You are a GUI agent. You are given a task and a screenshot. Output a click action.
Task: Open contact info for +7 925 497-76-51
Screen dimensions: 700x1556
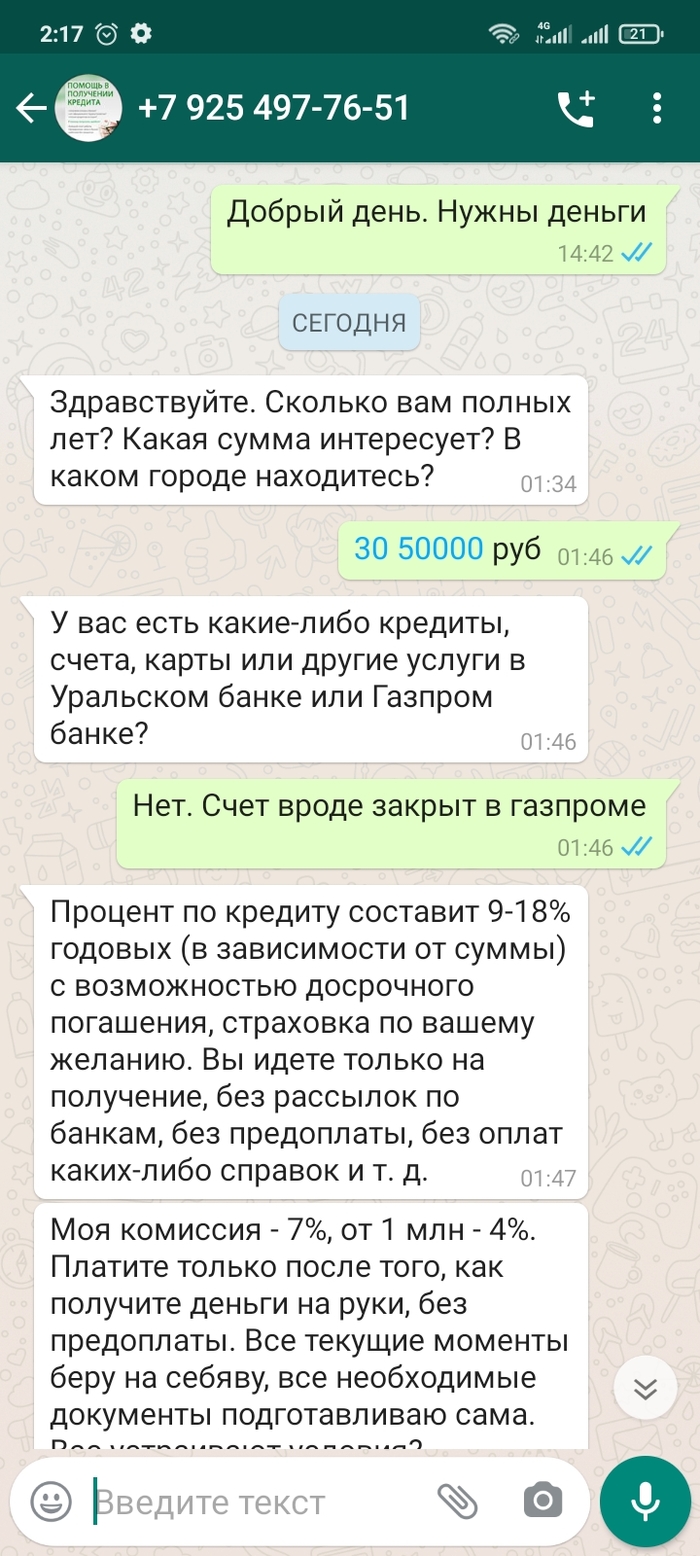[x=274, y=108]
